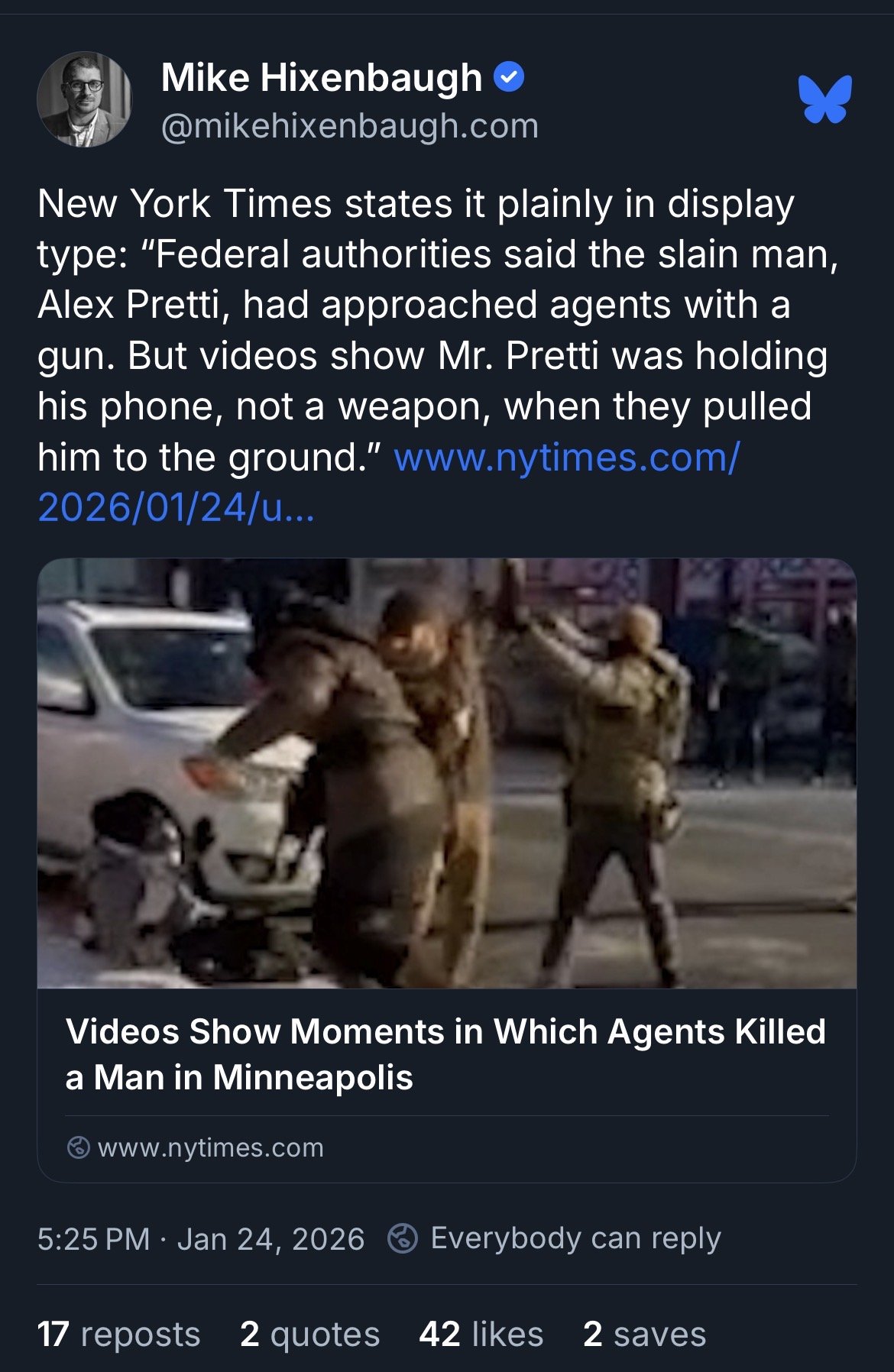Tap 'Everybody can reply' settings label
The image size is (894, 1372).
(575, 1238)
